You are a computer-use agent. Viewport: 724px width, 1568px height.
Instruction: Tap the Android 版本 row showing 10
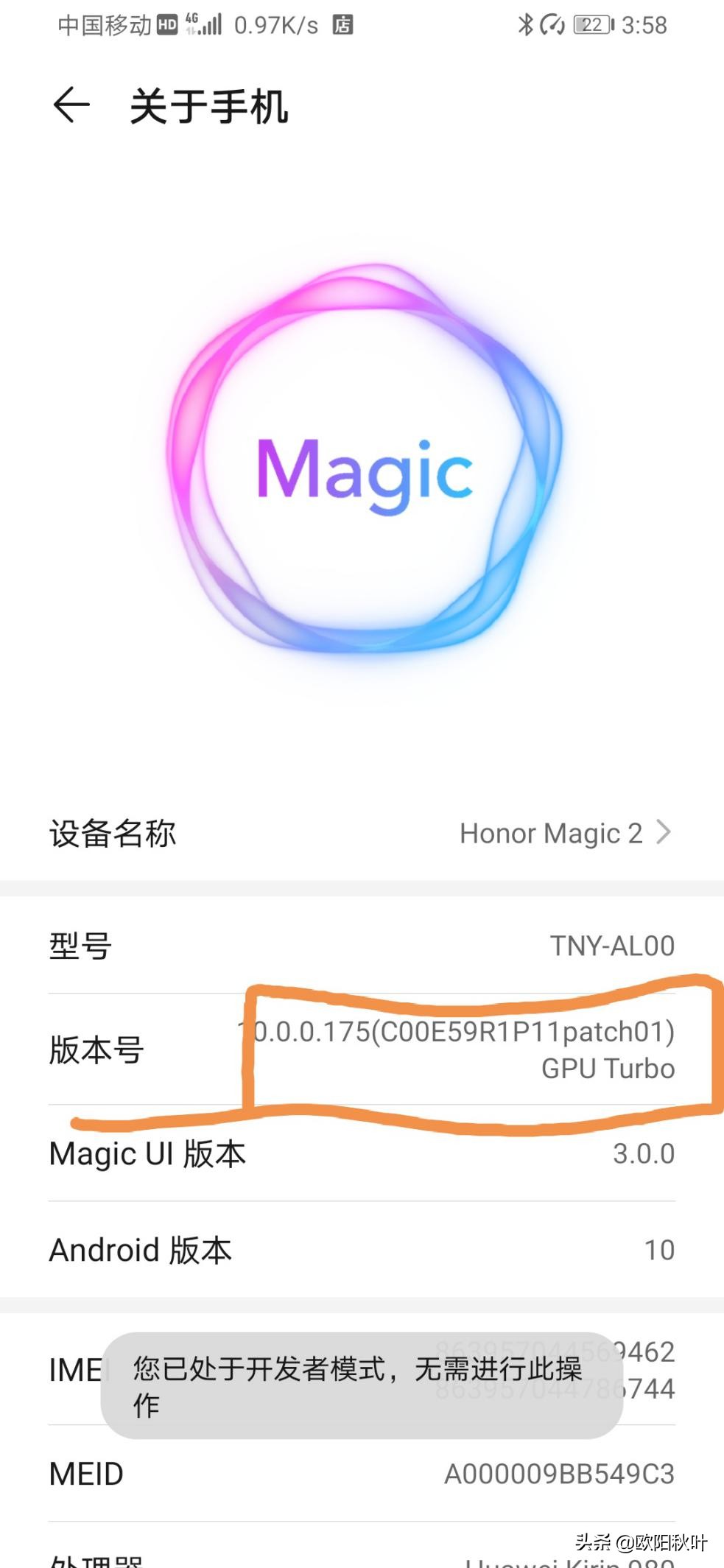pos(362,1249)
